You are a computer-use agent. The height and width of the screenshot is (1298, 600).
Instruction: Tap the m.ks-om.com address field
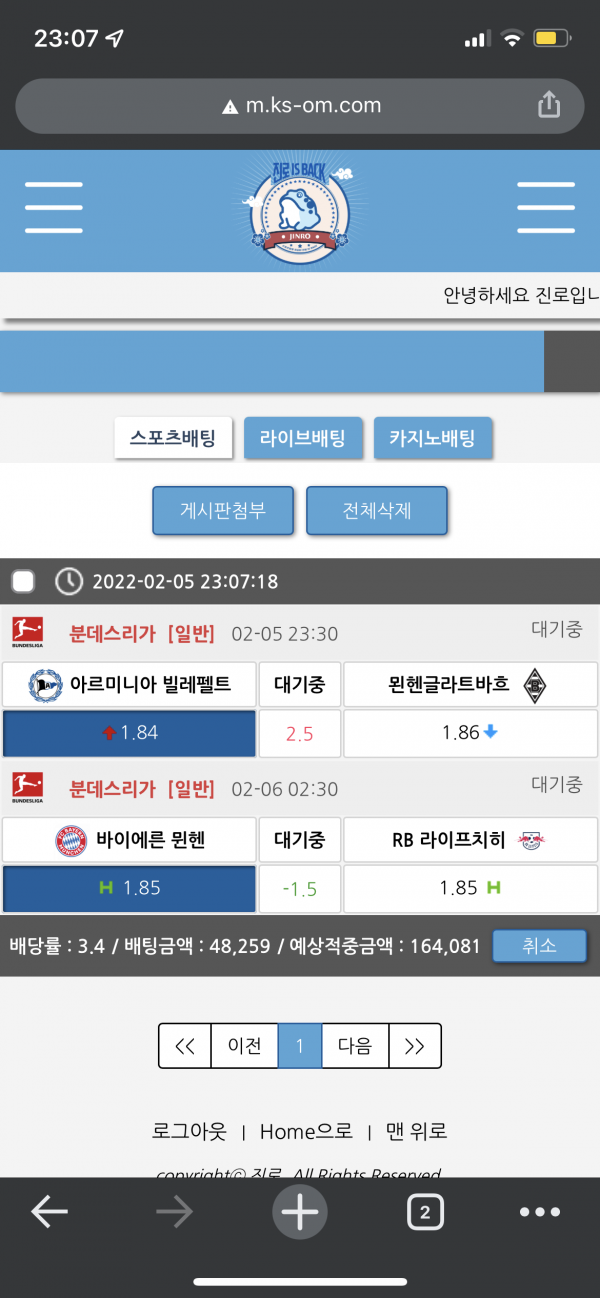click(x=300, y=105)
